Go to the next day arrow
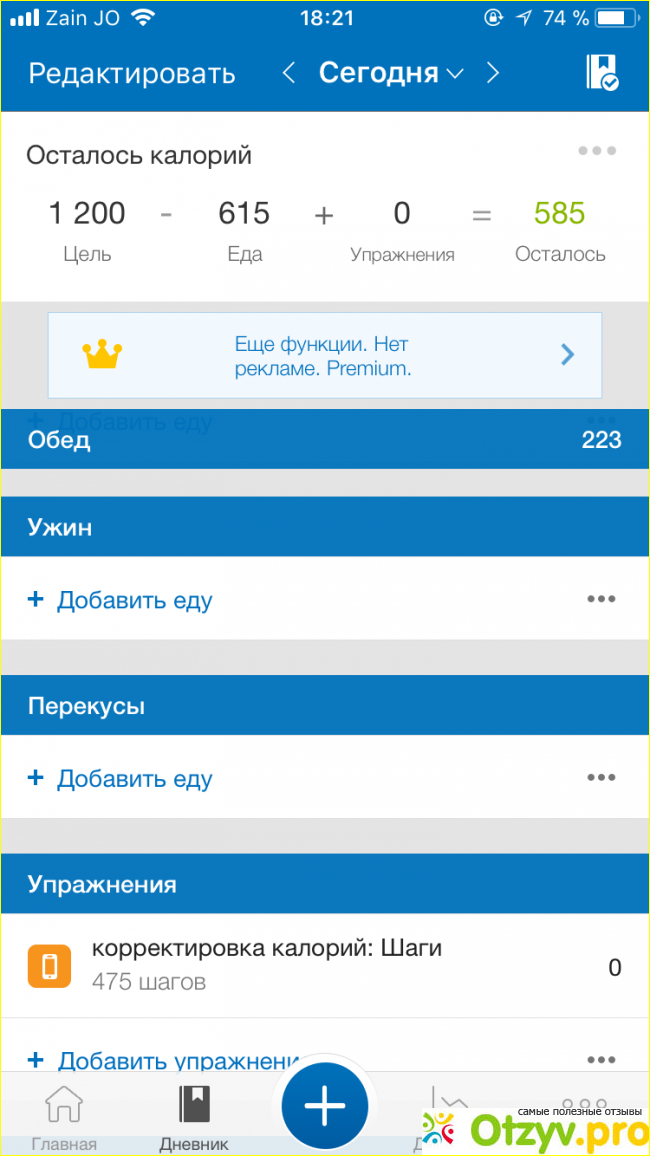 (492, 73)
